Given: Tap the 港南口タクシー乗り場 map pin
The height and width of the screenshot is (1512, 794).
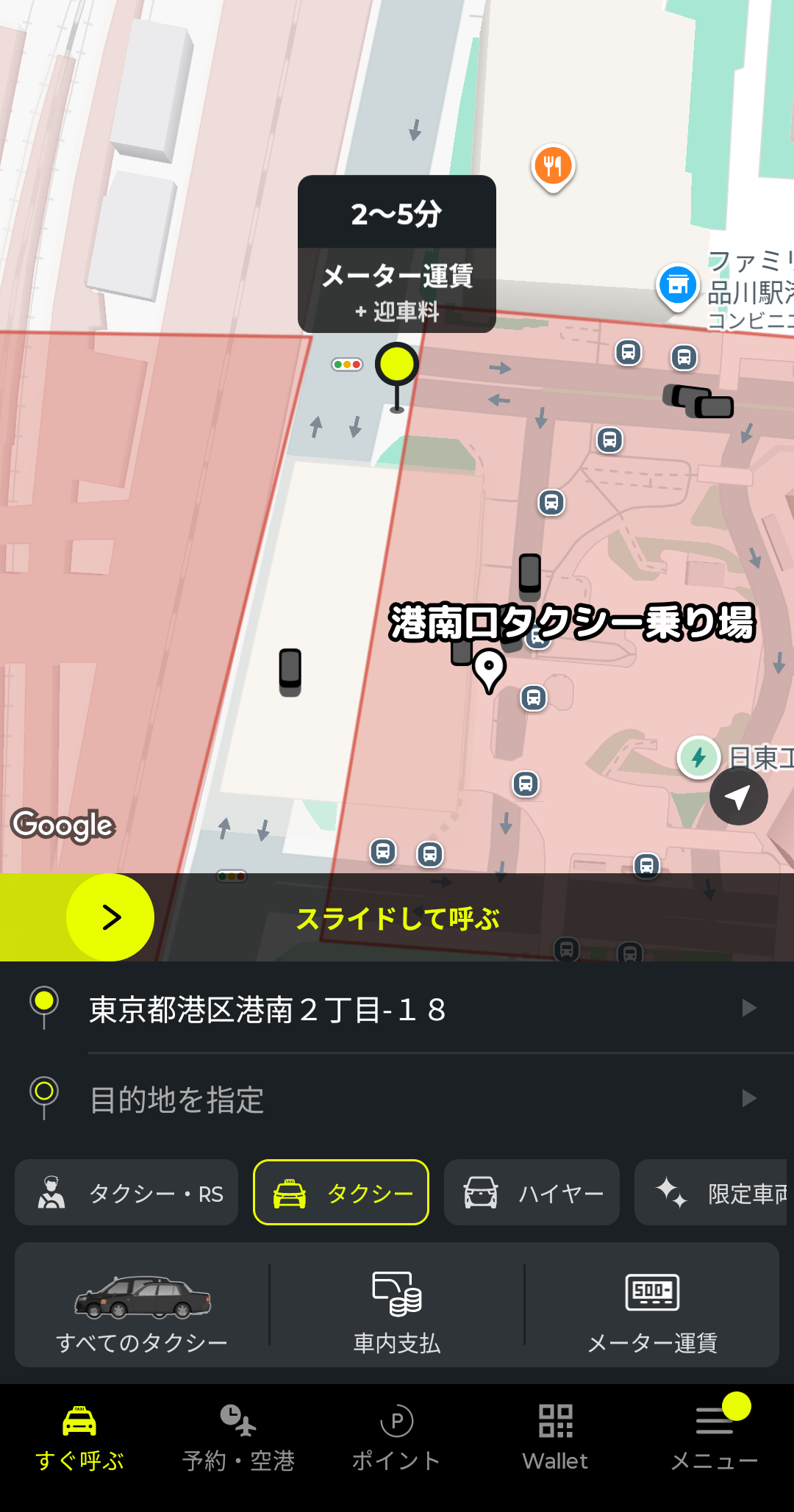Looking at the screenshot, I should 489,669.
